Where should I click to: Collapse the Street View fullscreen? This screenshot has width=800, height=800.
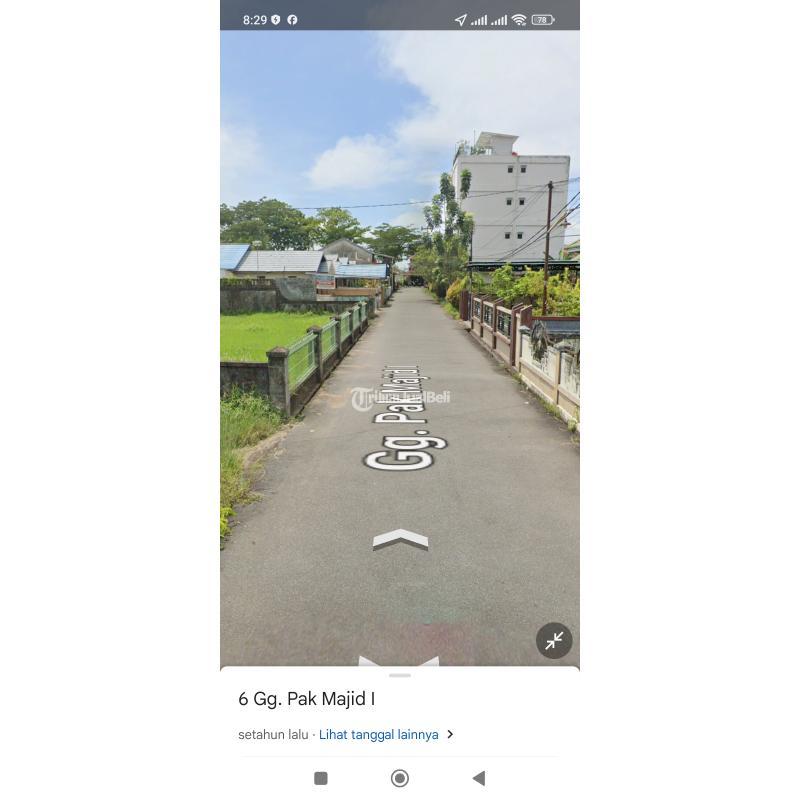click(554, 641)
